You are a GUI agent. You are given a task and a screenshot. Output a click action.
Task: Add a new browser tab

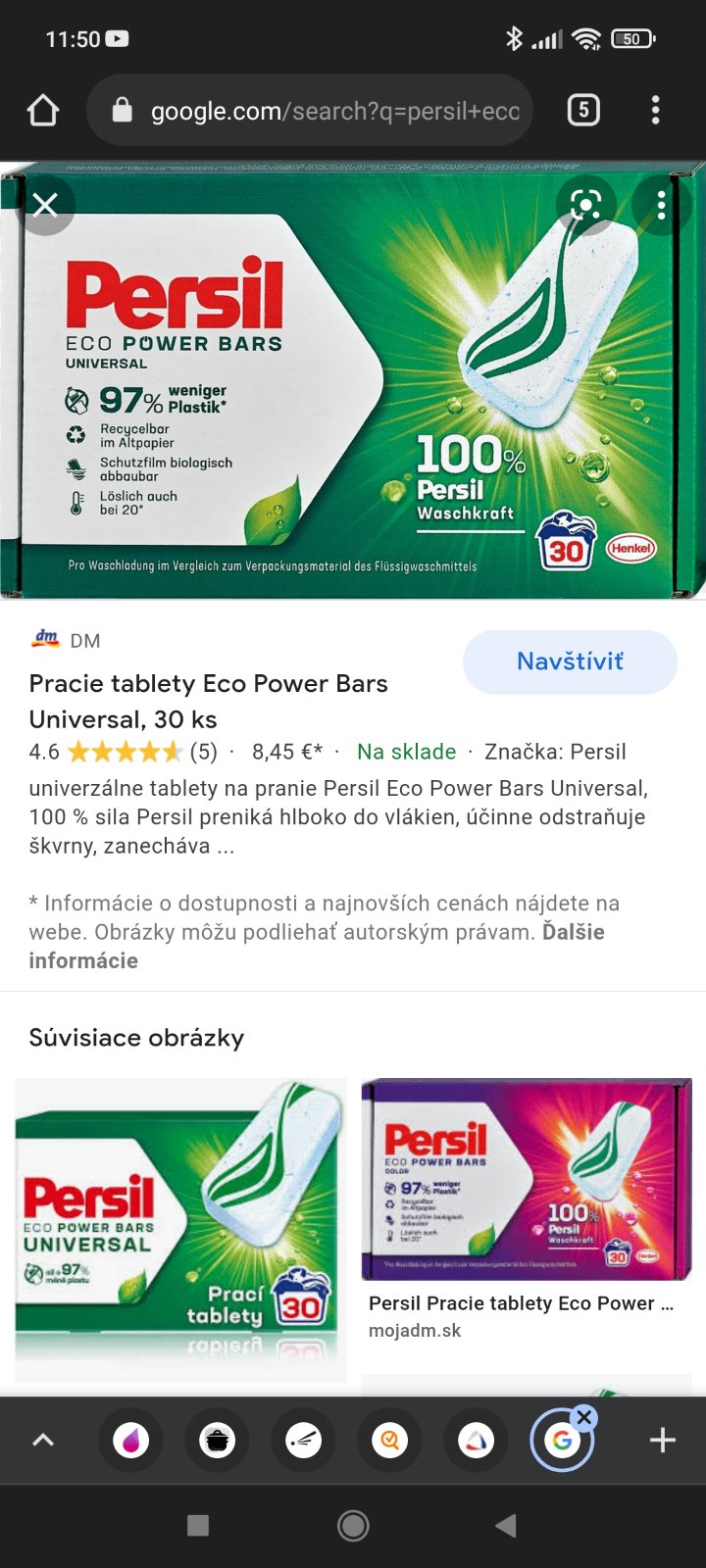663,1440
